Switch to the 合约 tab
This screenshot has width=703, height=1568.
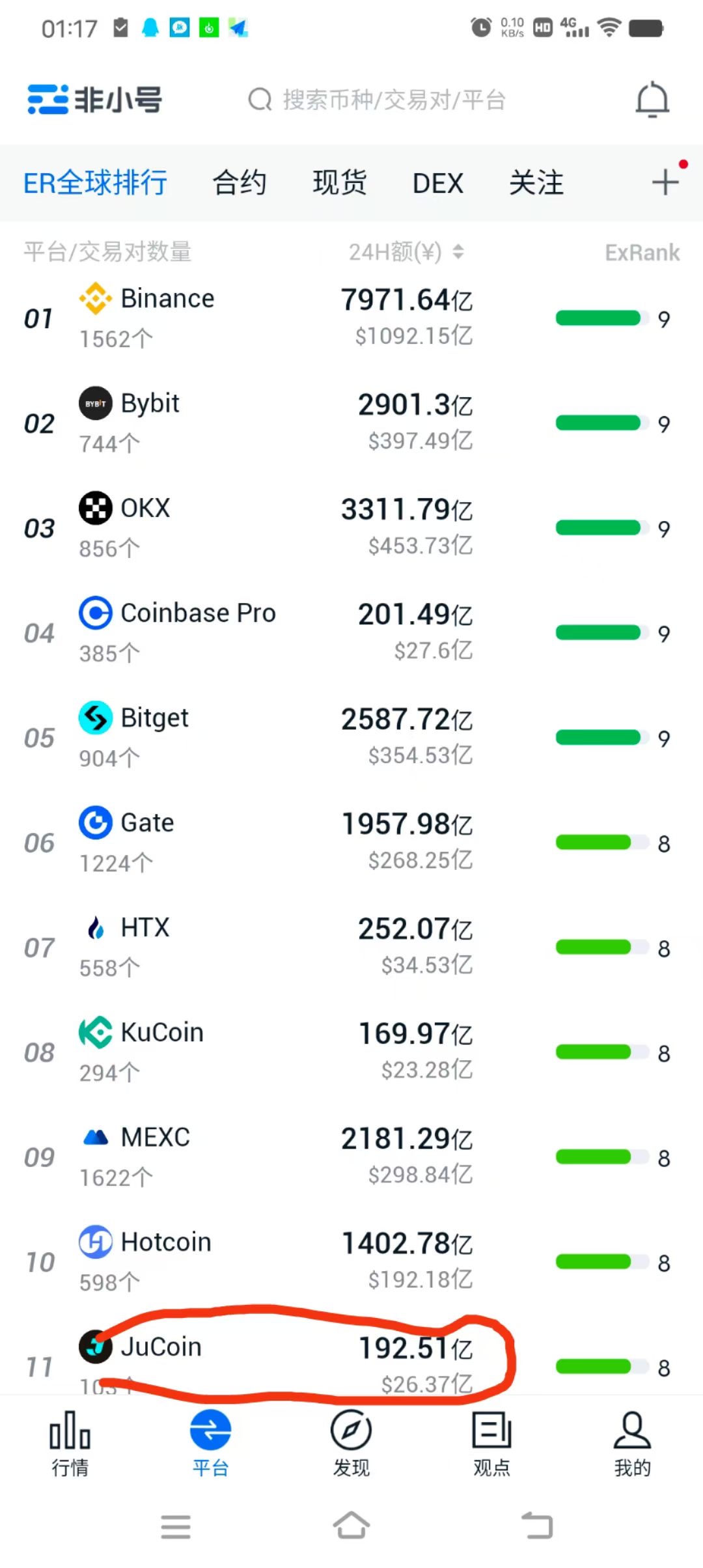[x=240, y=183]
